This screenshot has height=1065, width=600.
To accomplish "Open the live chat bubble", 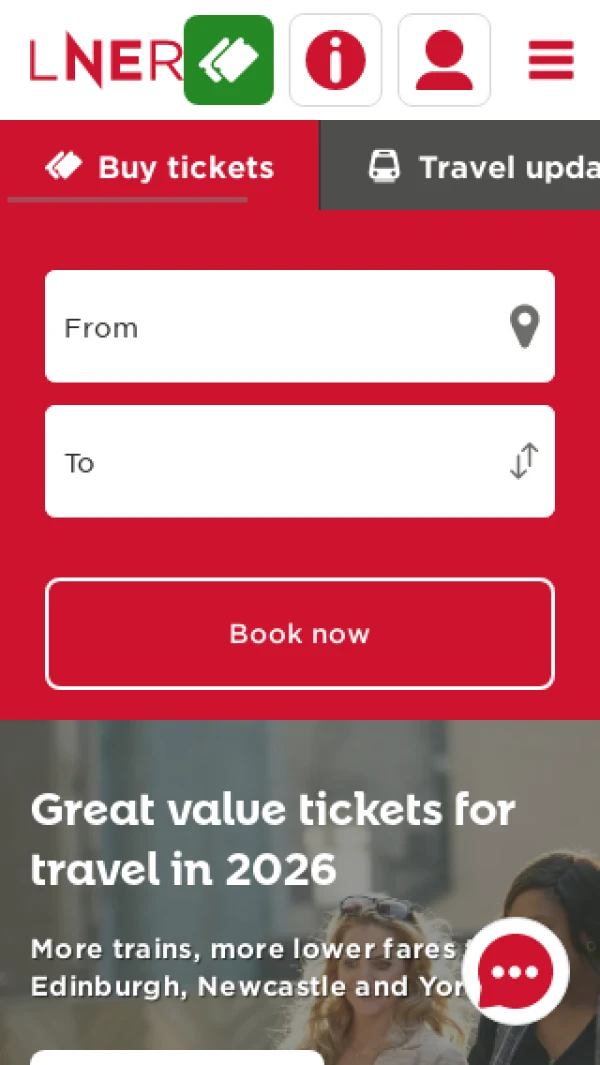I will tap(515, 971).
